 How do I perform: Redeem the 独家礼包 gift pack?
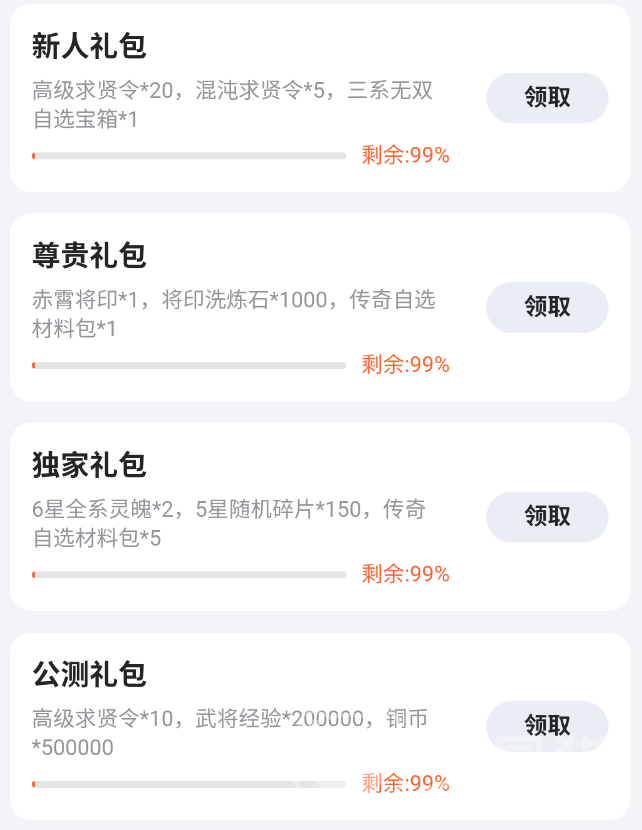[x=547, y=516]
